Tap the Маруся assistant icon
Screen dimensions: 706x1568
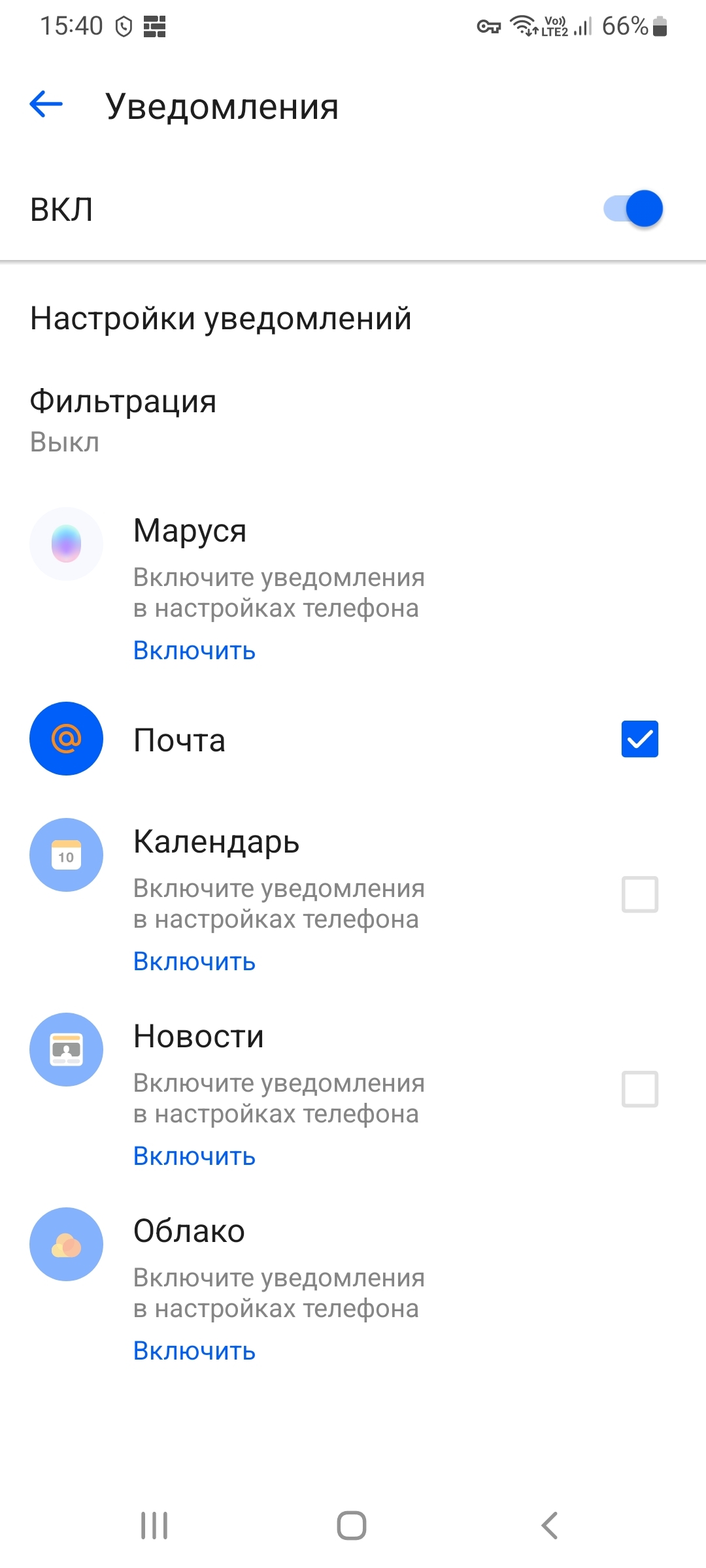pyautogui.click(x=66, y=544)
